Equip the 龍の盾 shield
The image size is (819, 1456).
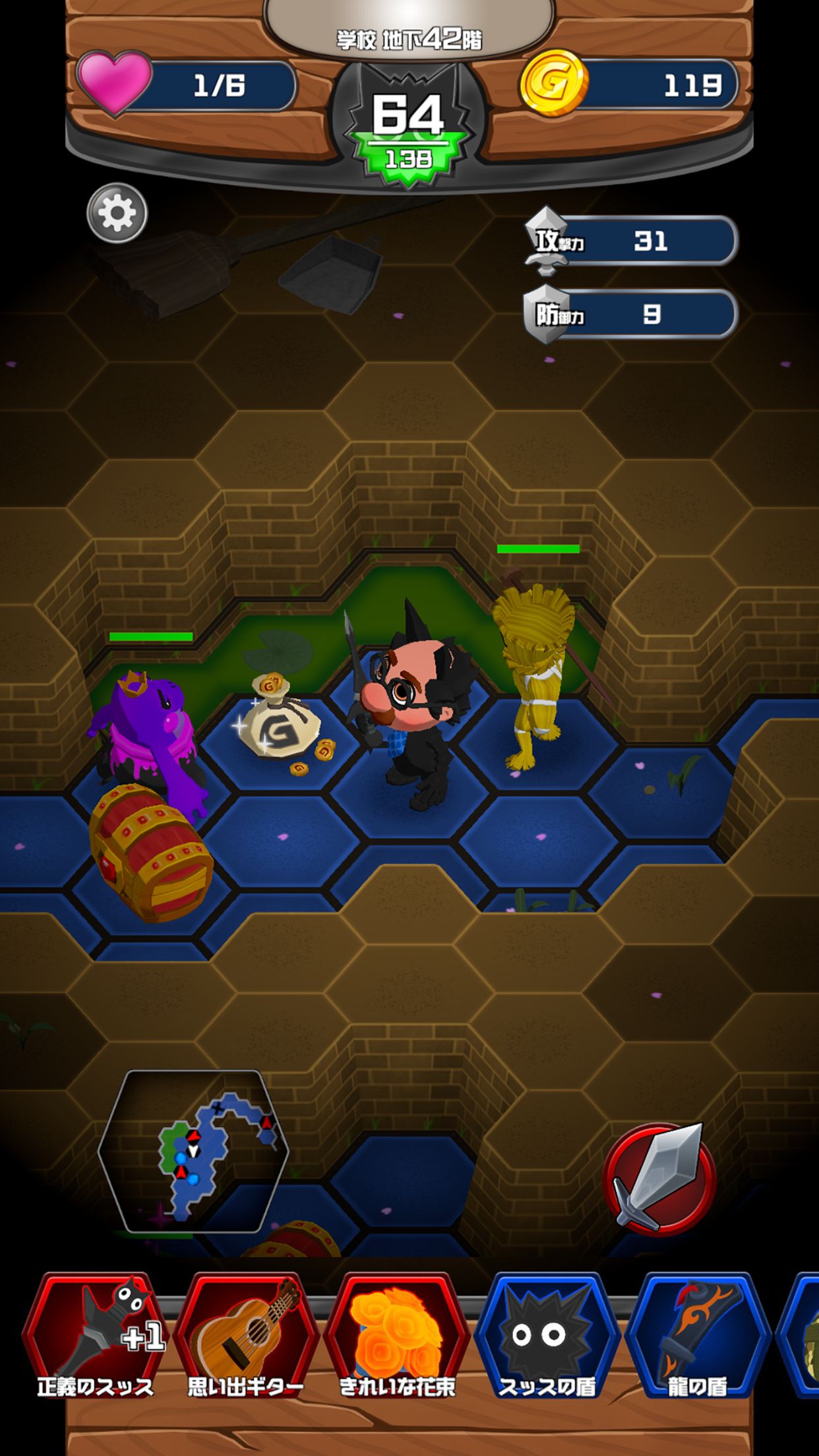[x=697, y=1335]
